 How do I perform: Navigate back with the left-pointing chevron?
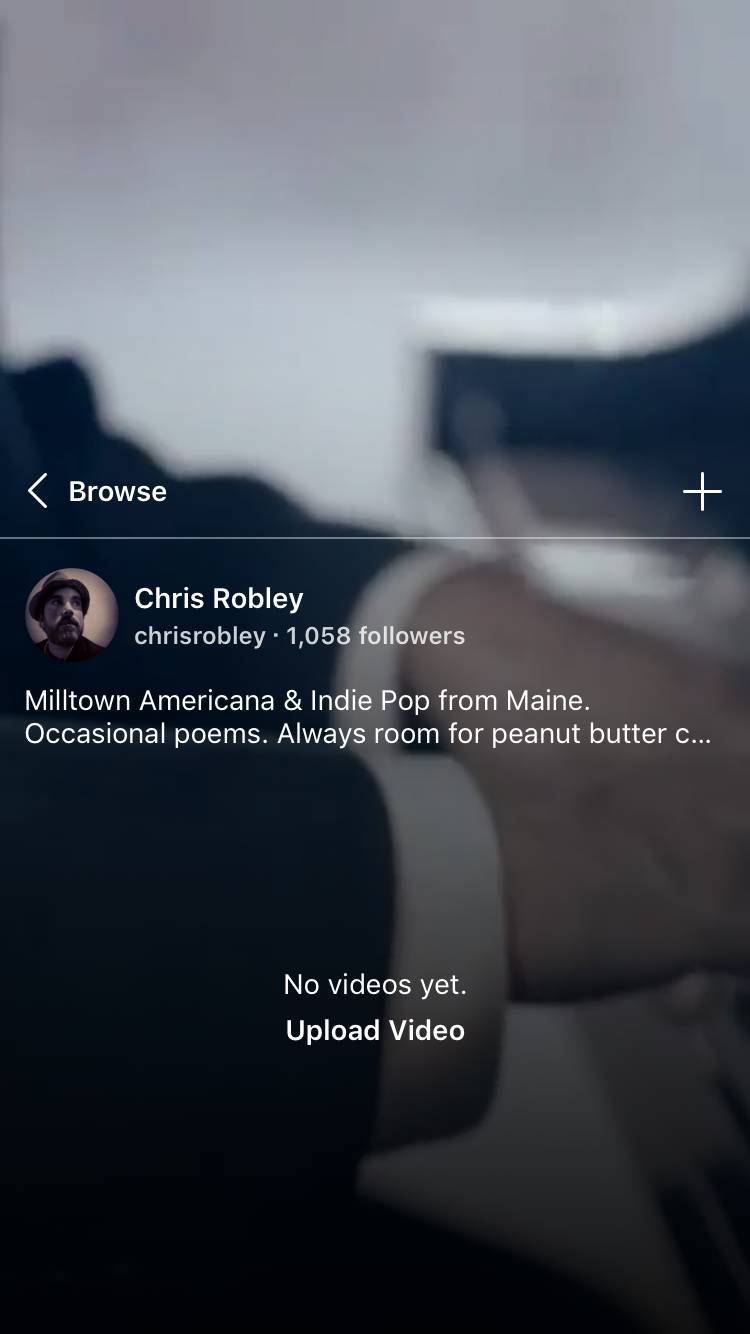pos(37,491)
